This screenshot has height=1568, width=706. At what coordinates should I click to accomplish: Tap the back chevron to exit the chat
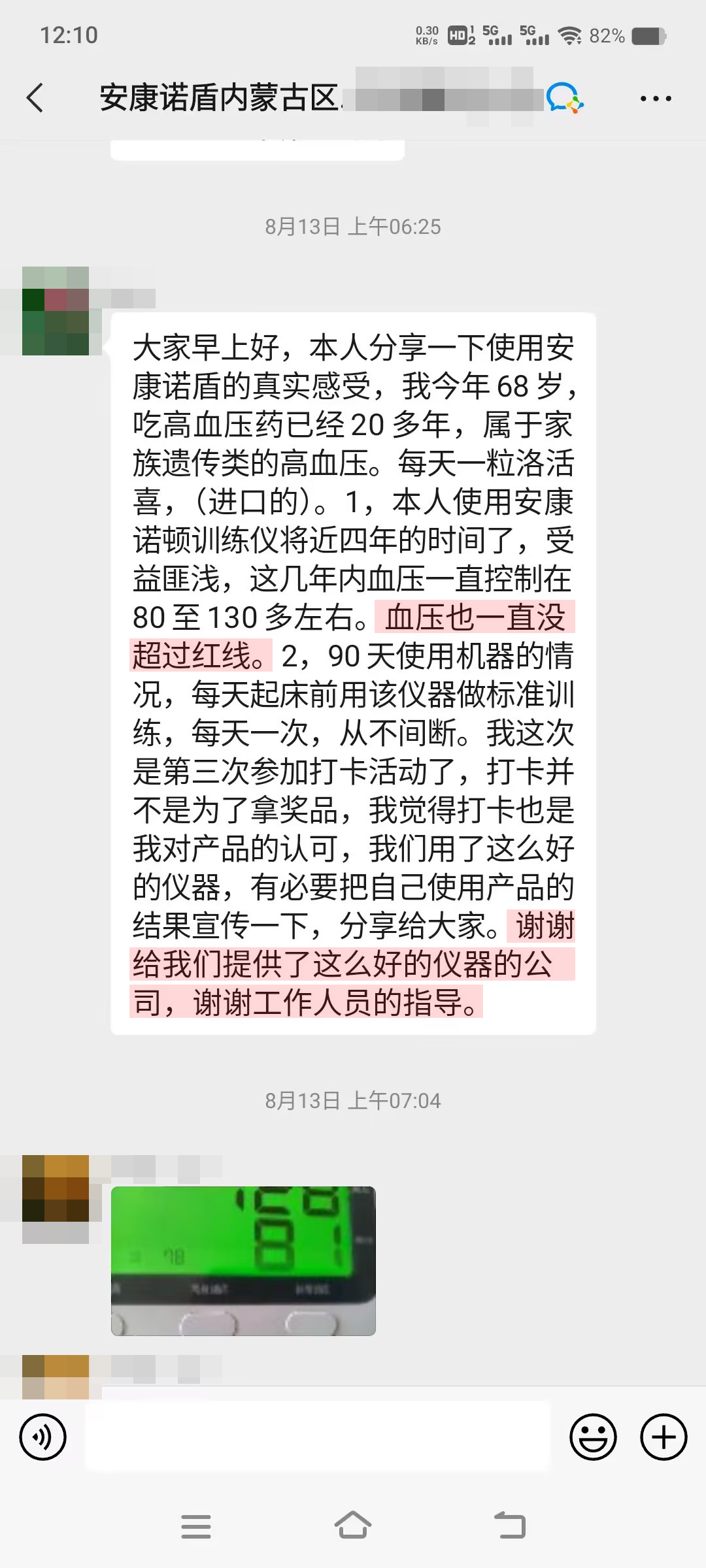coord(34,97)
